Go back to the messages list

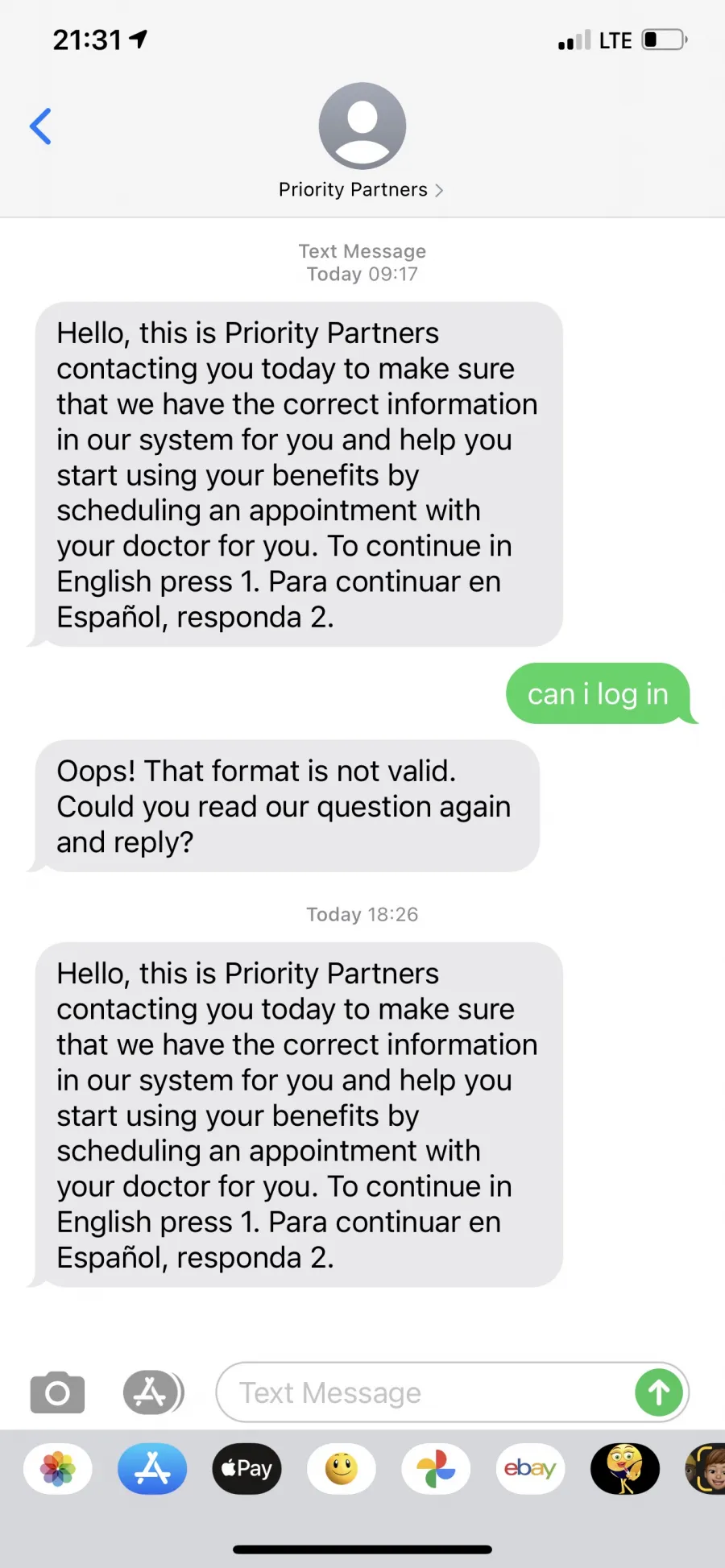click(40, 126)
